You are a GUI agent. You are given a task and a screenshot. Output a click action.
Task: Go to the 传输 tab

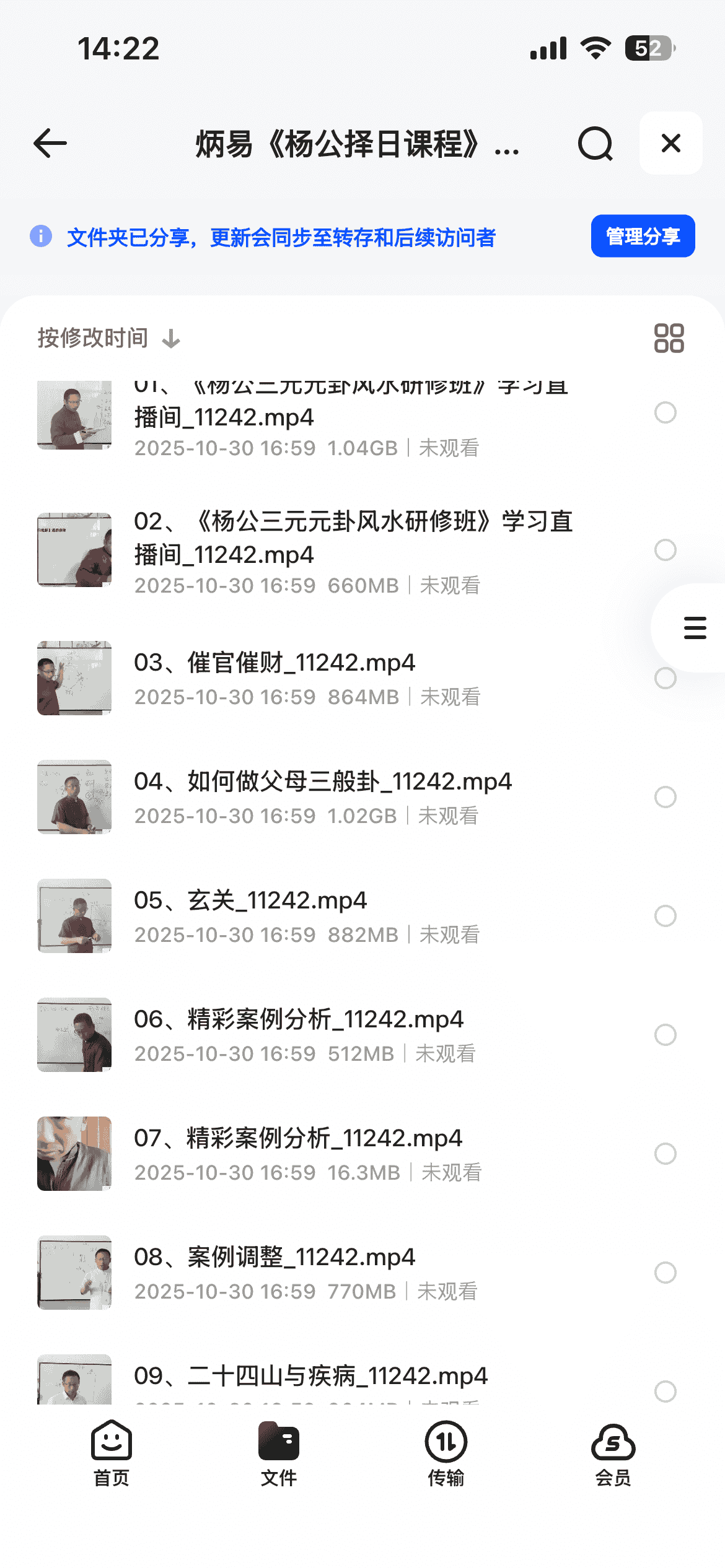point(446,1452)
